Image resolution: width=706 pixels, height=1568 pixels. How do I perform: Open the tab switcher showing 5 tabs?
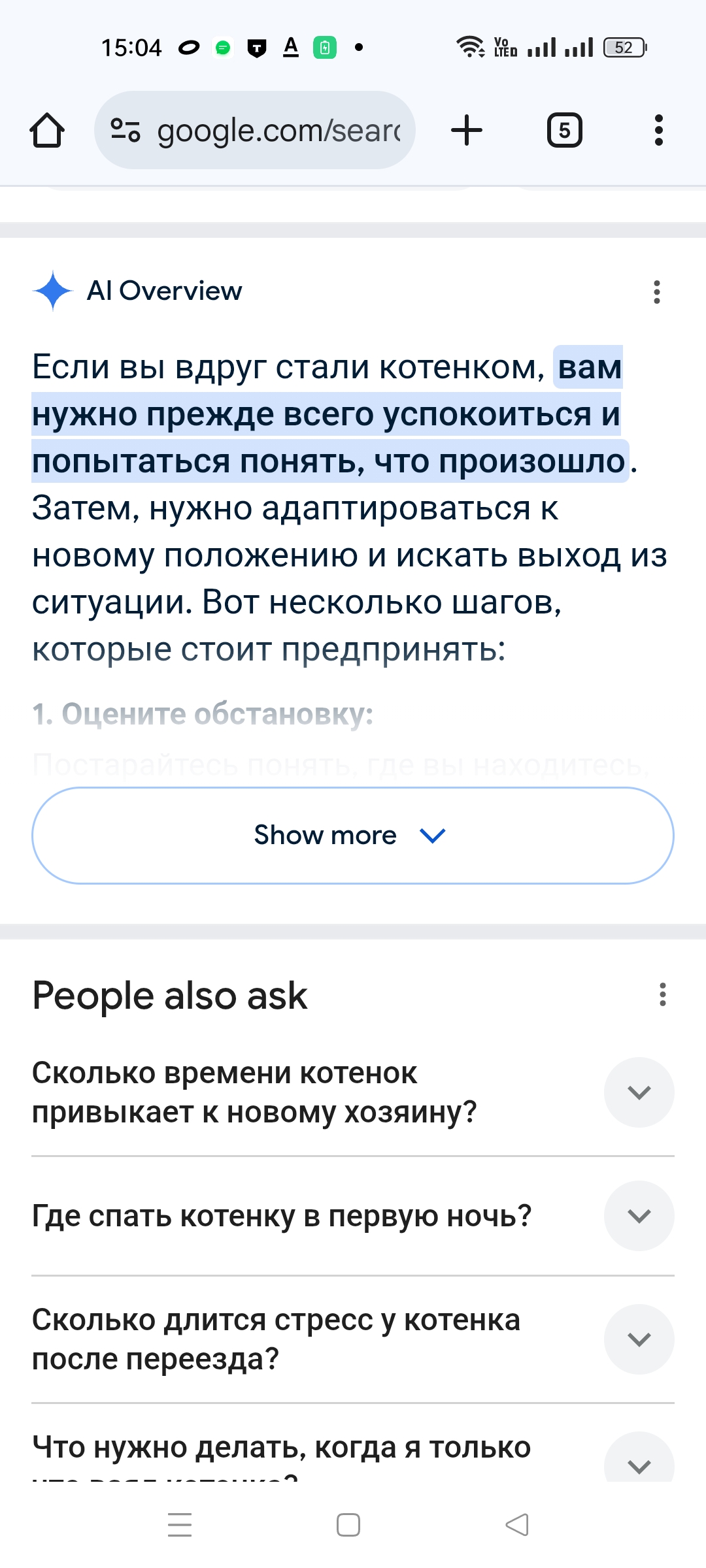coord(564,130)
